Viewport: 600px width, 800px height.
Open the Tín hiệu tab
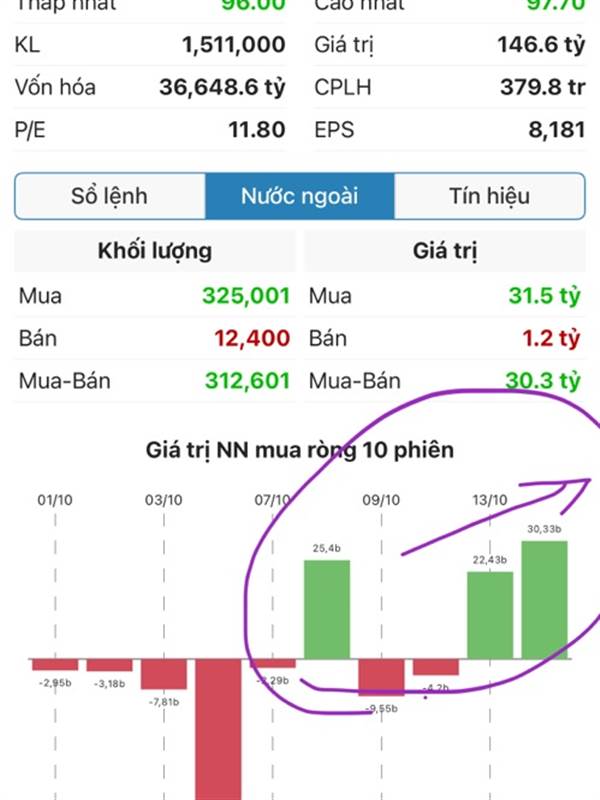489,196
